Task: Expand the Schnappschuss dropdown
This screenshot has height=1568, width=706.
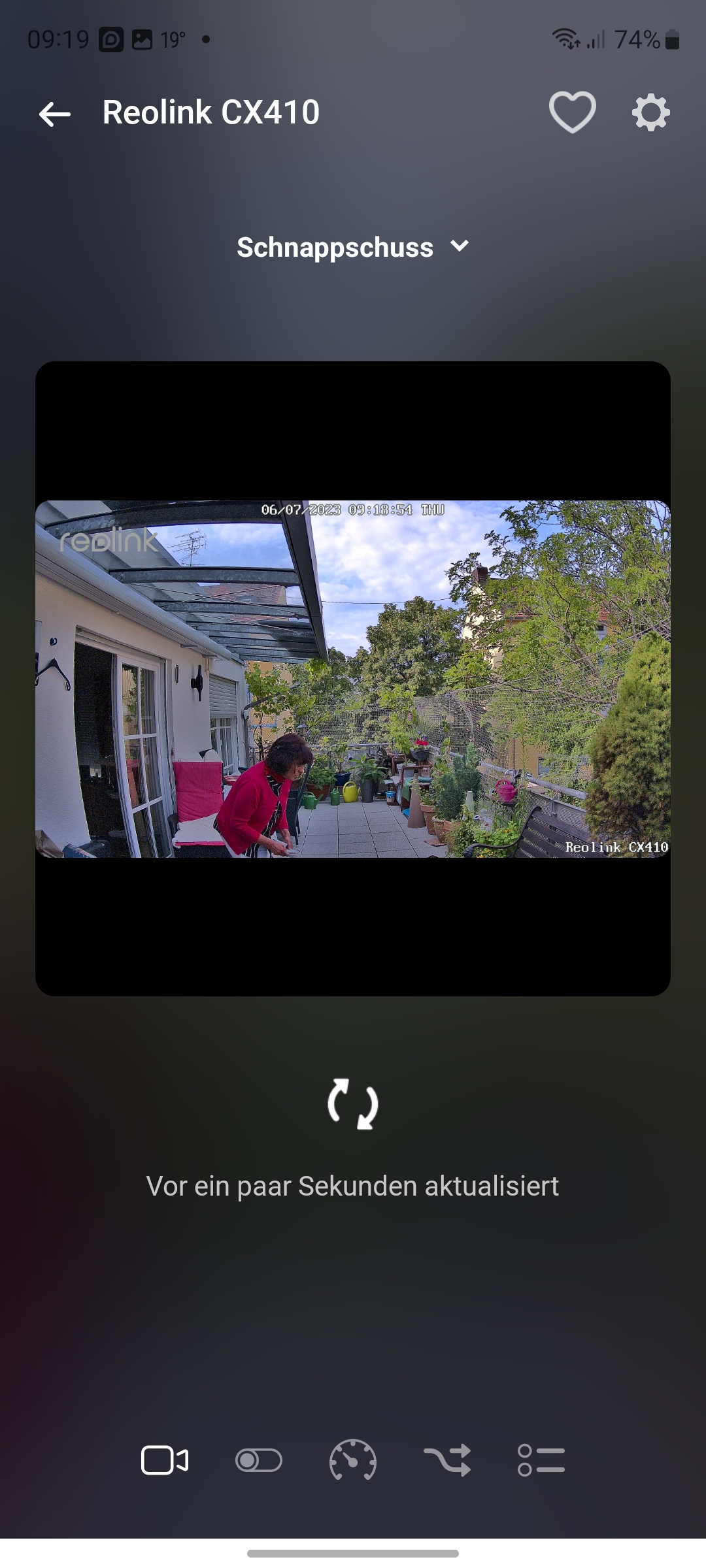Action: [353, 248]
